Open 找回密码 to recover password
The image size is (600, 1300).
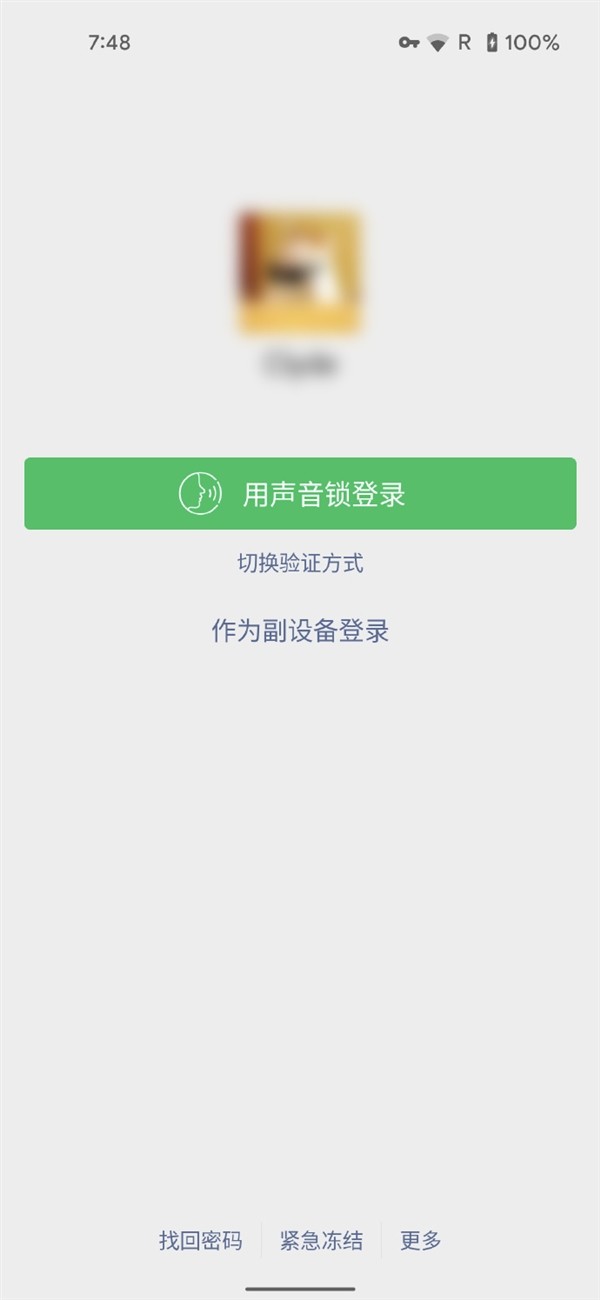click(200, 1241)
